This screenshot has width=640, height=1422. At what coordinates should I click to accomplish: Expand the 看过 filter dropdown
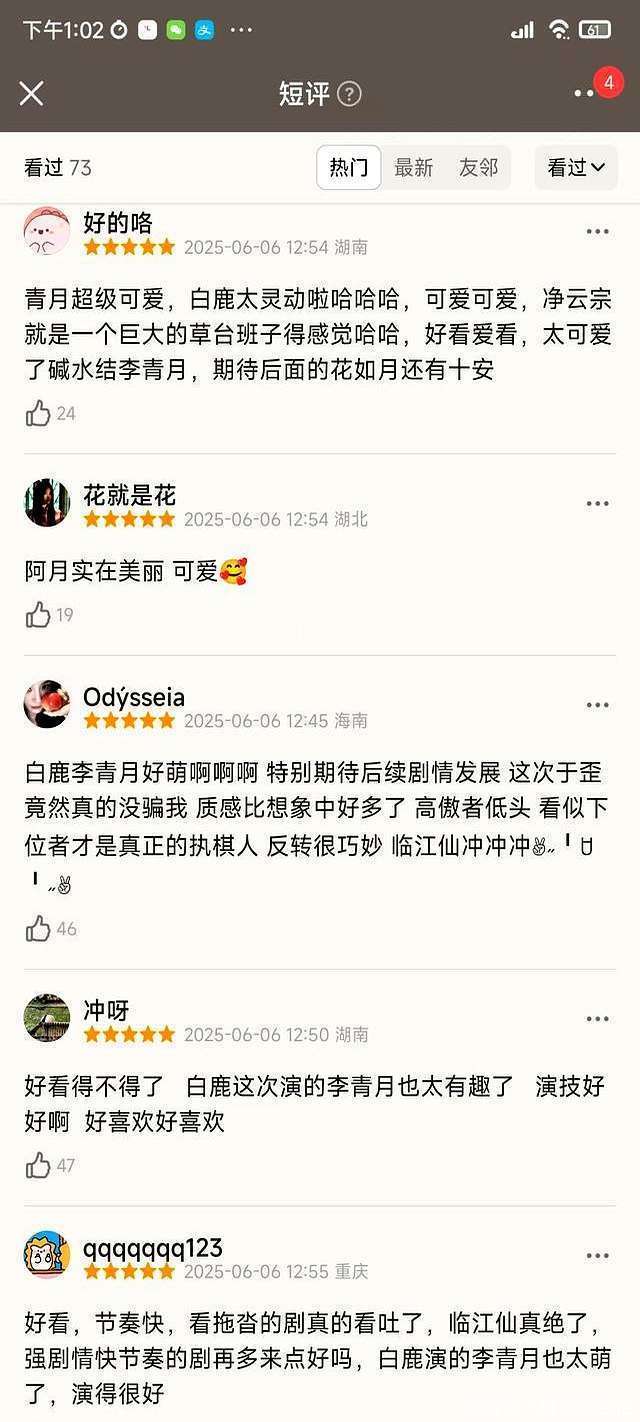[576, 168]
